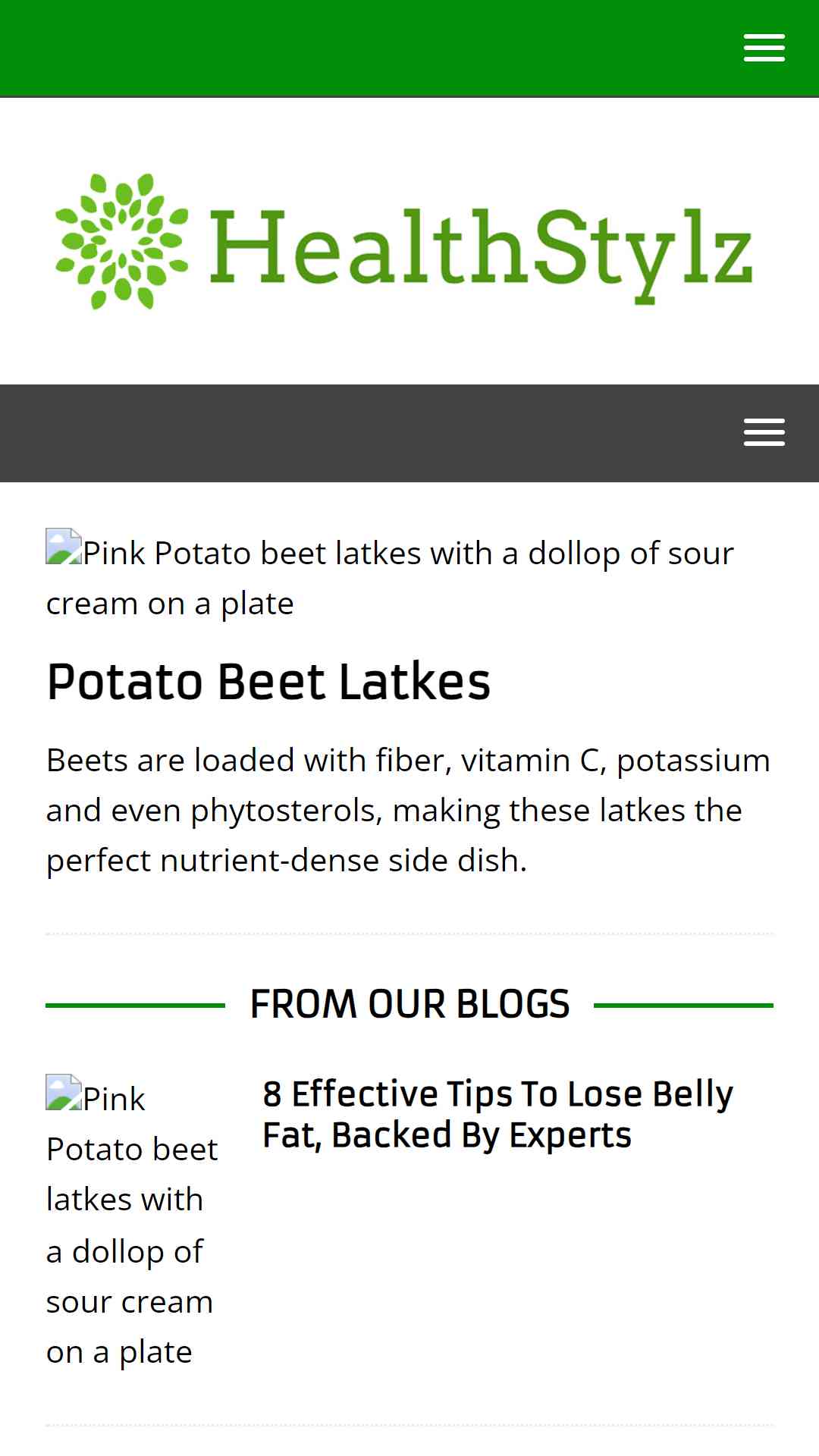The width and height of the screenshot is (819, 1456).
Task: Open the latkes image above the recipe title
Action: point(390,578)
